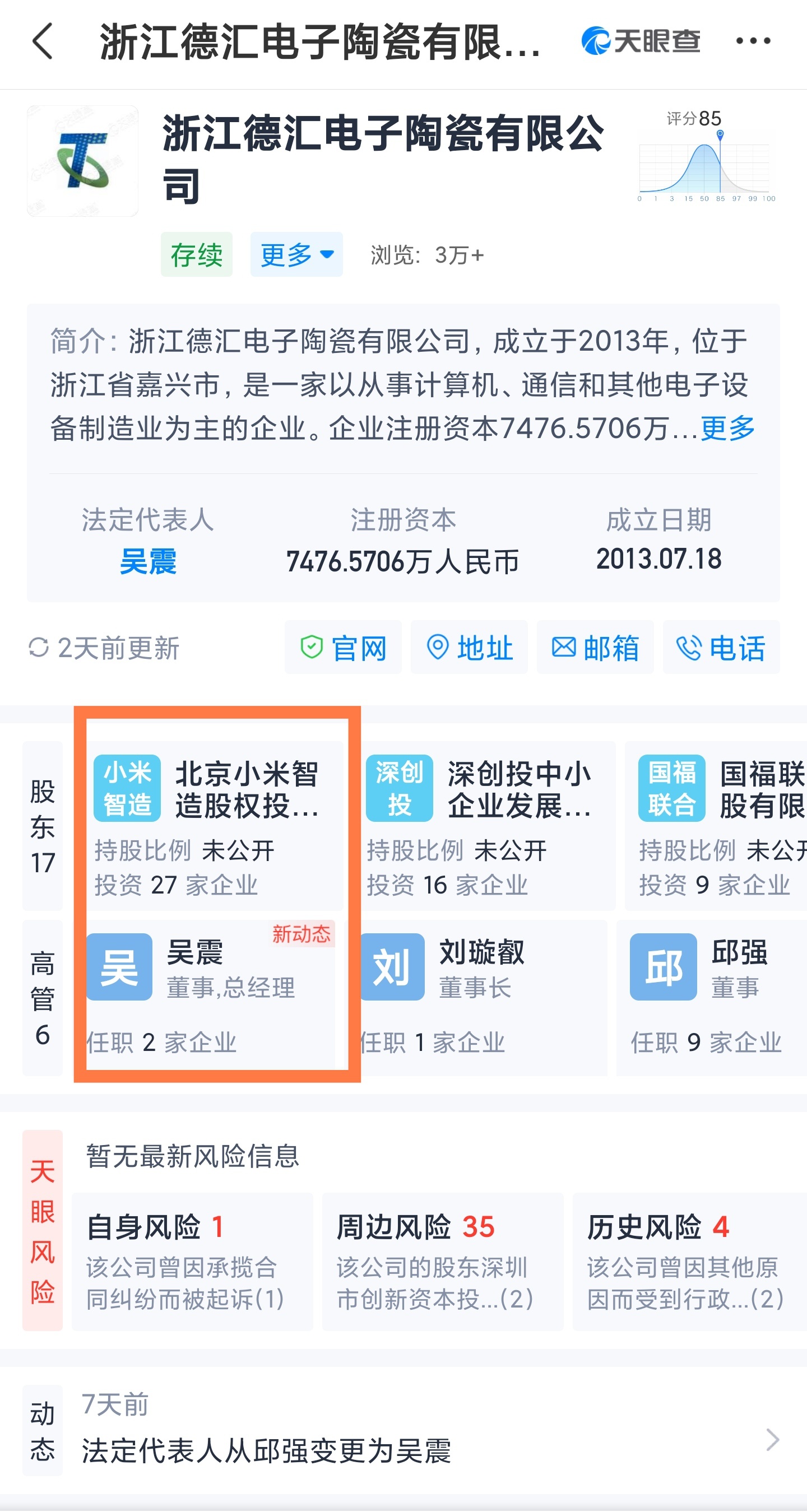Image resolution: width=807 pixels, height=1512 pixels.
Task: Open the 自身风险 risk card
Action: pos(192,1262)
